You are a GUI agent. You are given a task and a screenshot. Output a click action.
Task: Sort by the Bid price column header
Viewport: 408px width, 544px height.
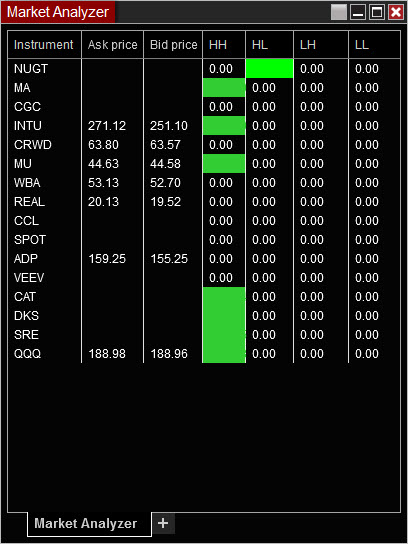(173, 45)
